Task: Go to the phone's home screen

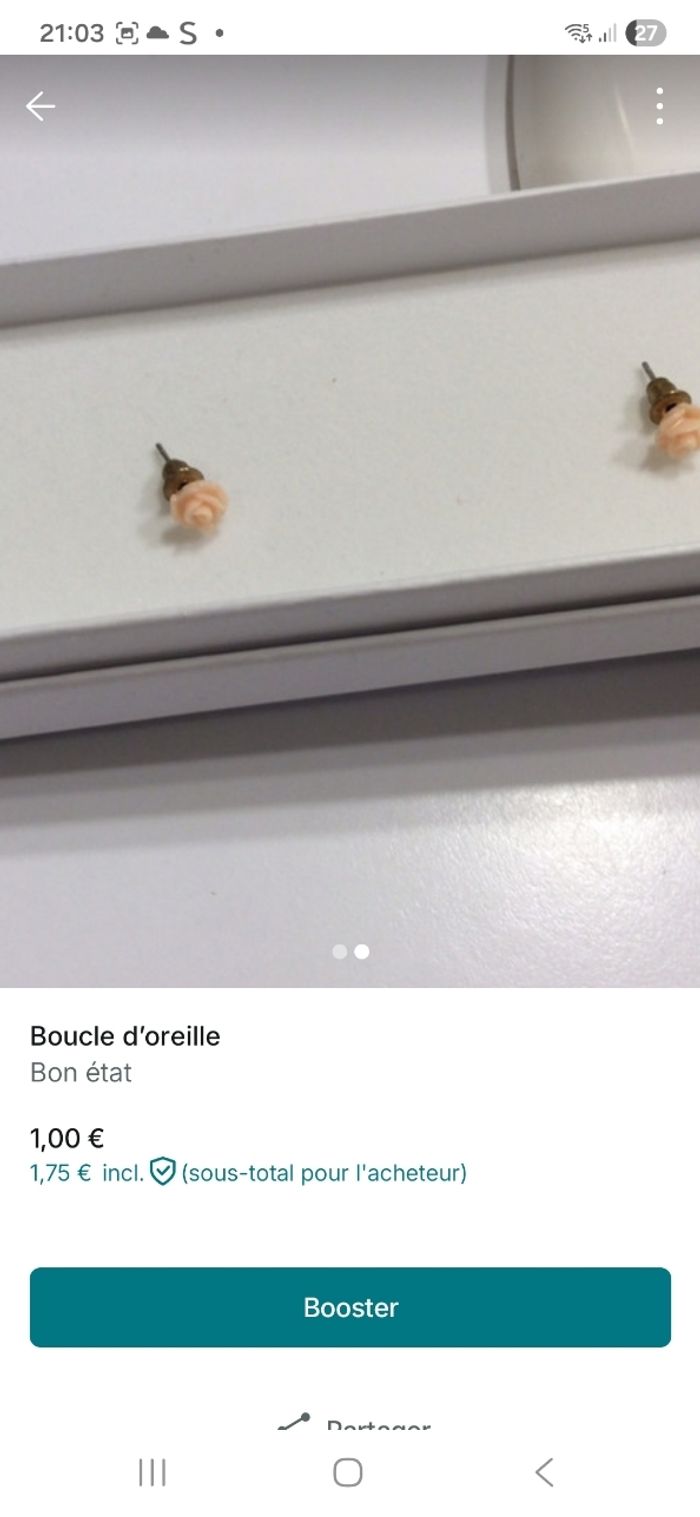Action: click(348, 1472)
